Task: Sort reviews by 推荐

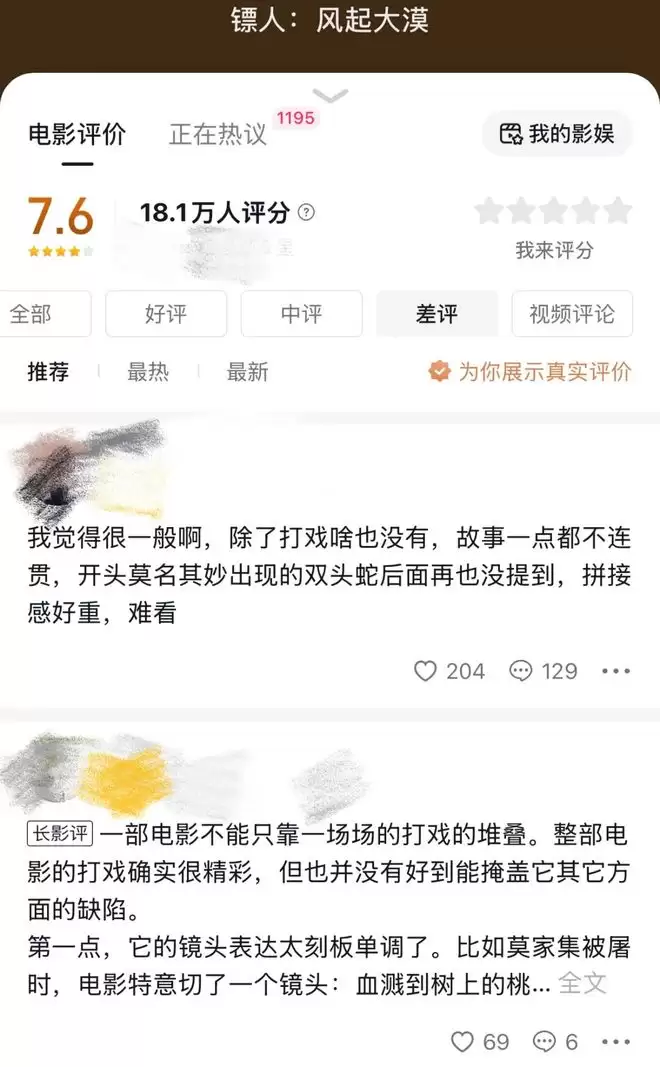Action: coord(48,372)
